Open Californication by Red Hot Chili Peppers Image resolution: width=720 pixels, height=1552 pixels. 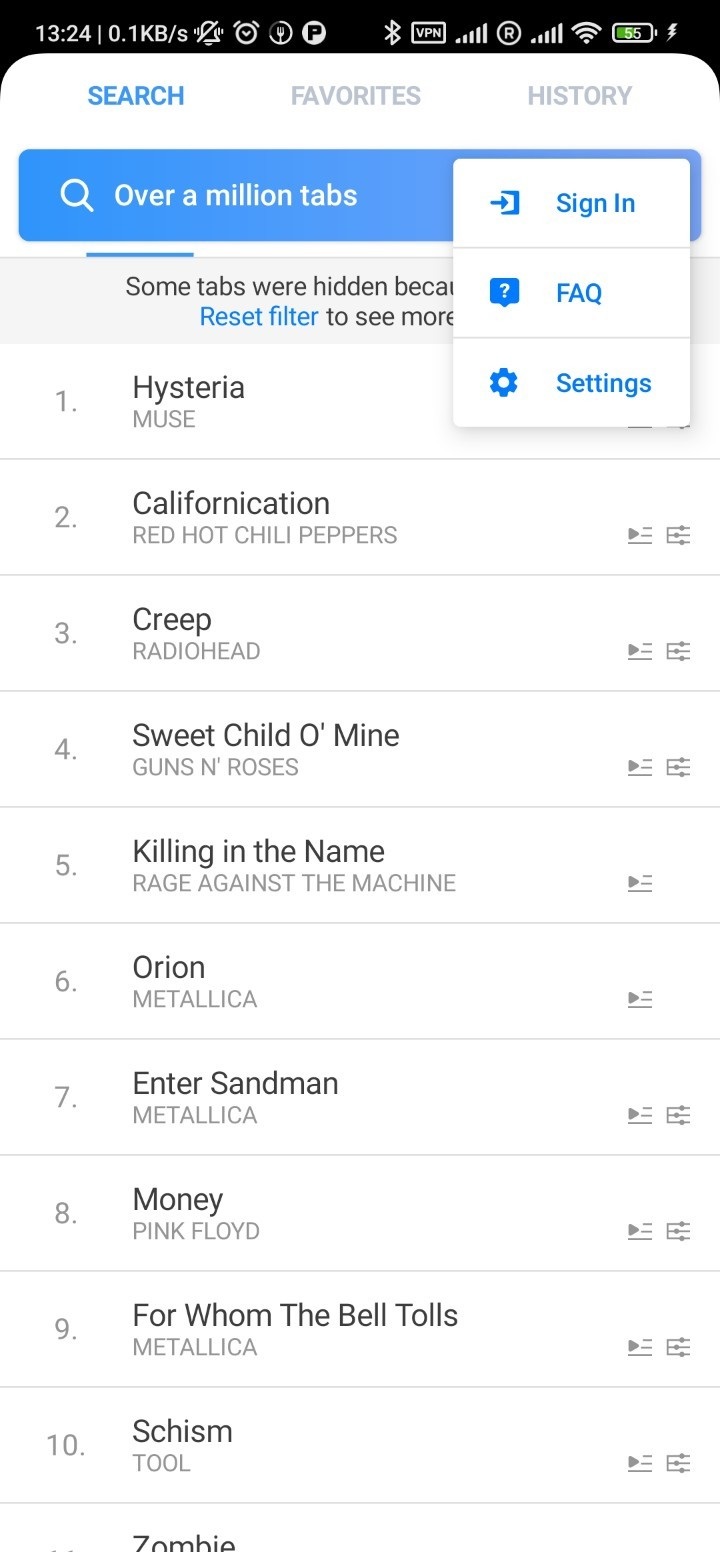click(x=264, y=517)
